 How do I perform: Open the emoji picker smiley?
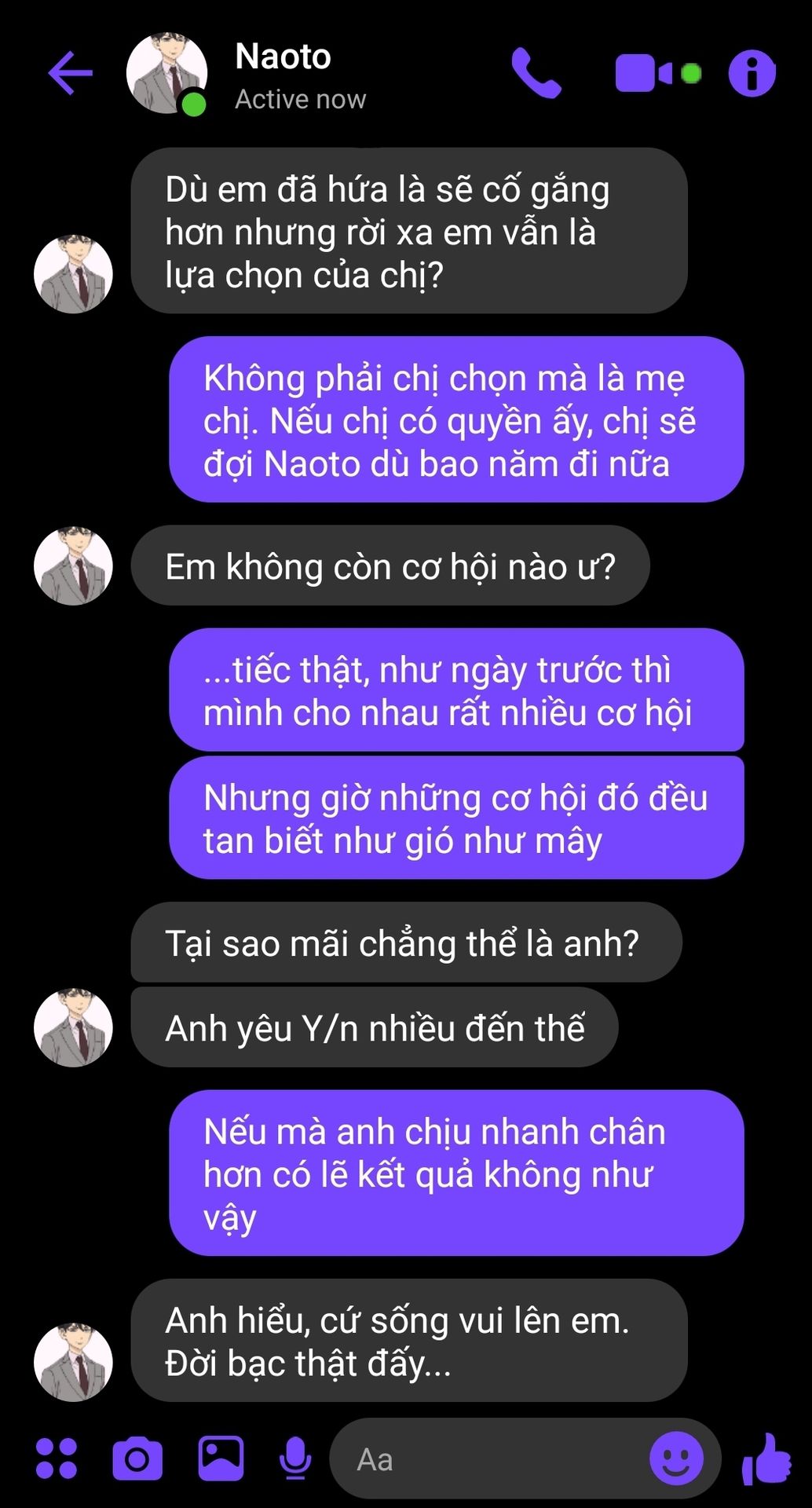click(676, 1459)
